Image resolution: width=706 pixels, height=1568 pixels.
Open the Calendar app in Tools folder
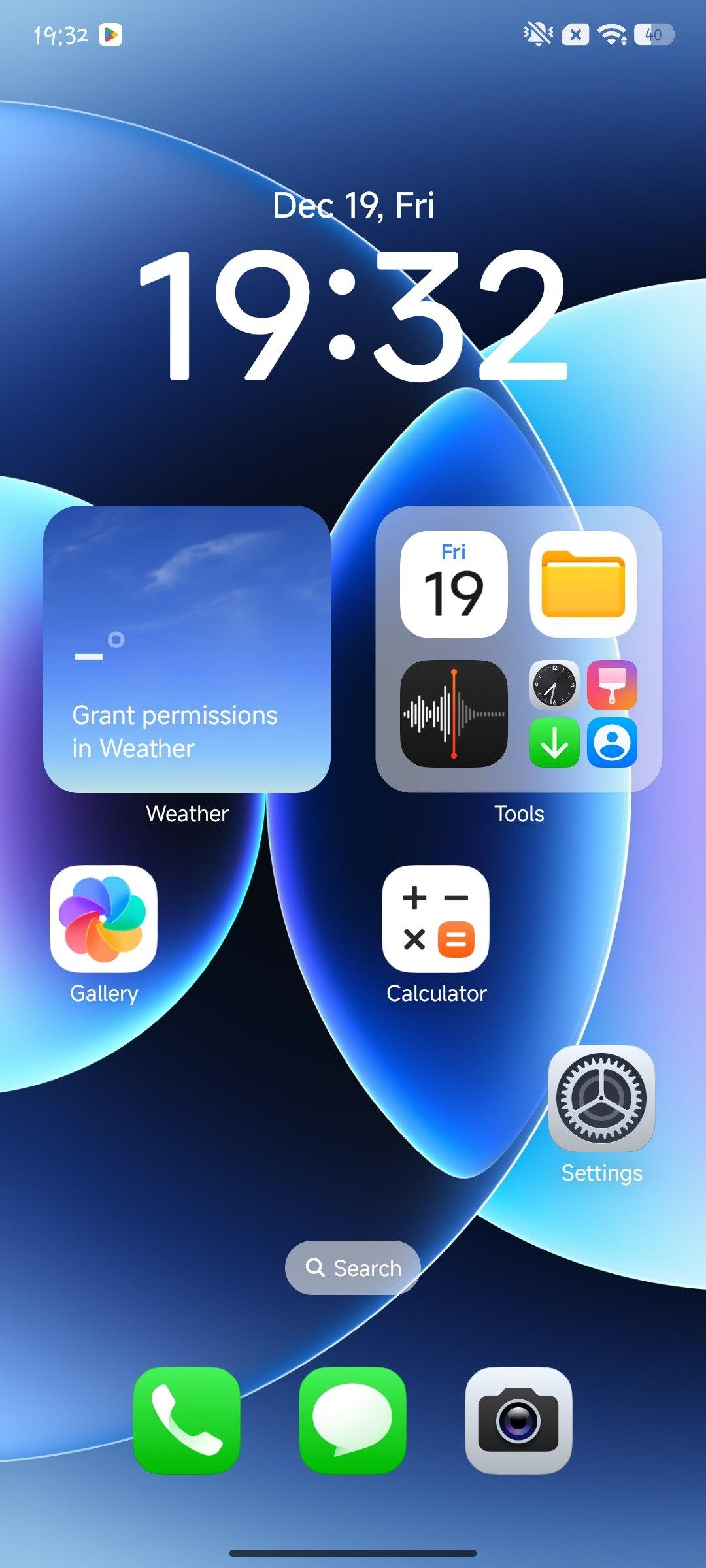tap(454, 584)
